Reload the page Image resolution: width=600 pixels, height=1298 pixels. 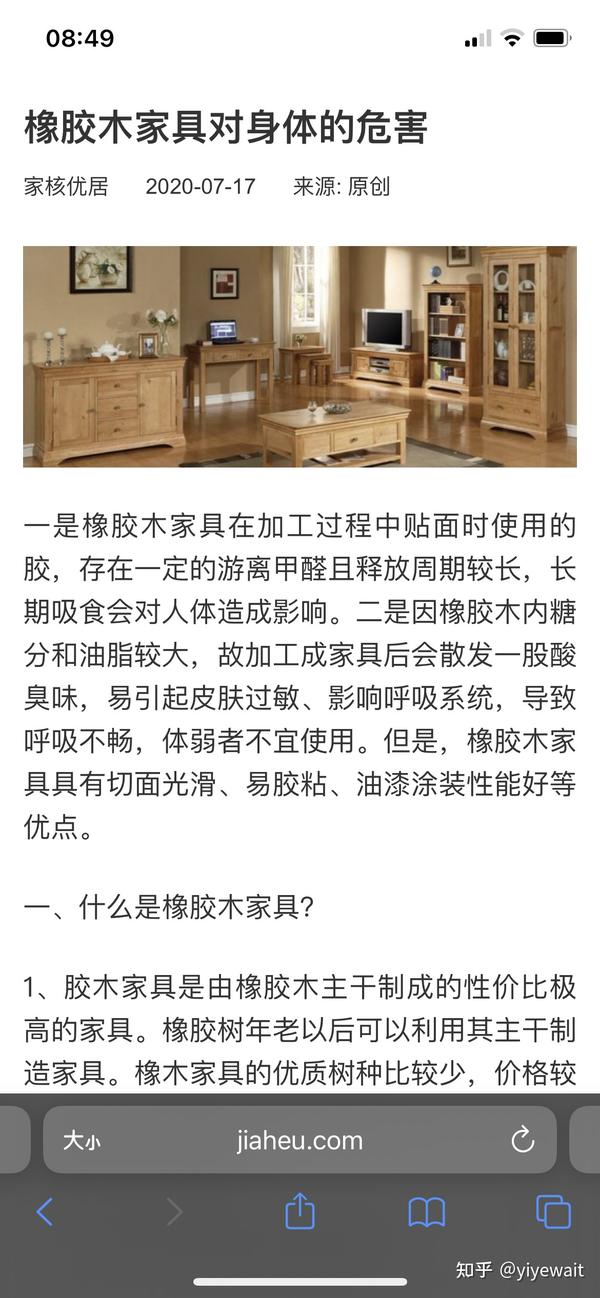(522, 1140)
